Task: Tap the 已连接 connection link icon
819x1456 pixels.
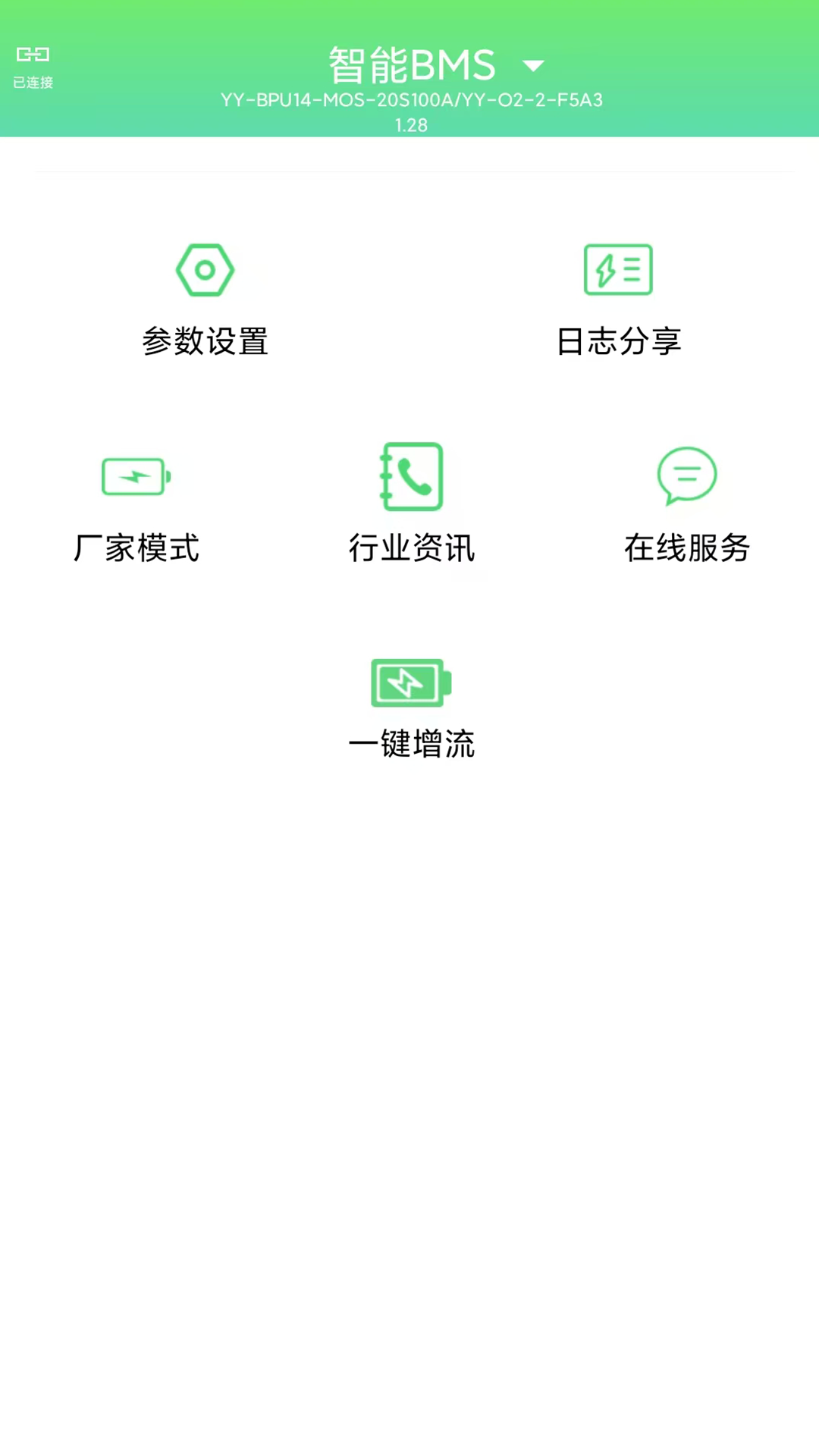Action: pyautogui.click(x=32, y=54)
